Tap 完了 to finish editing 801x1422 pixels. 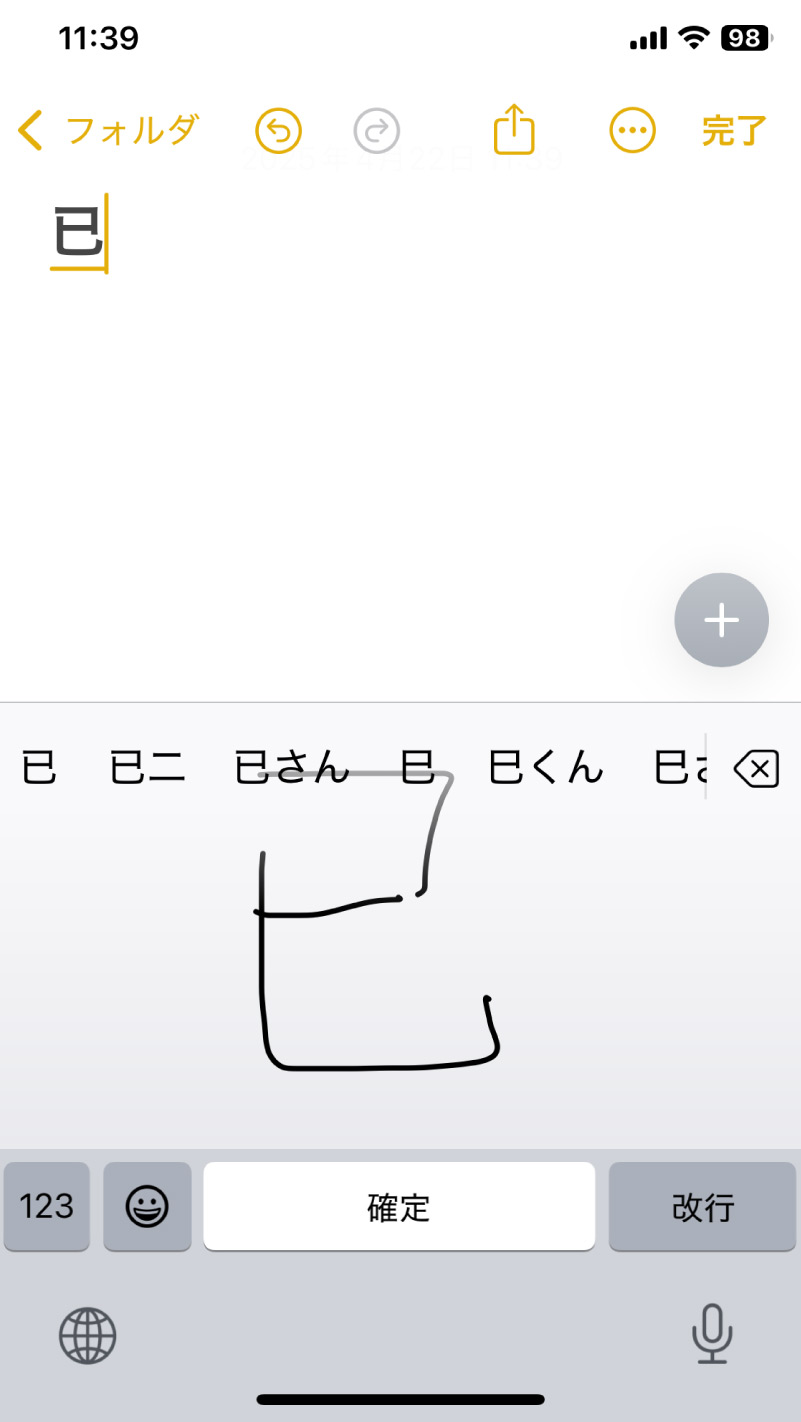(x=734, y=131)
